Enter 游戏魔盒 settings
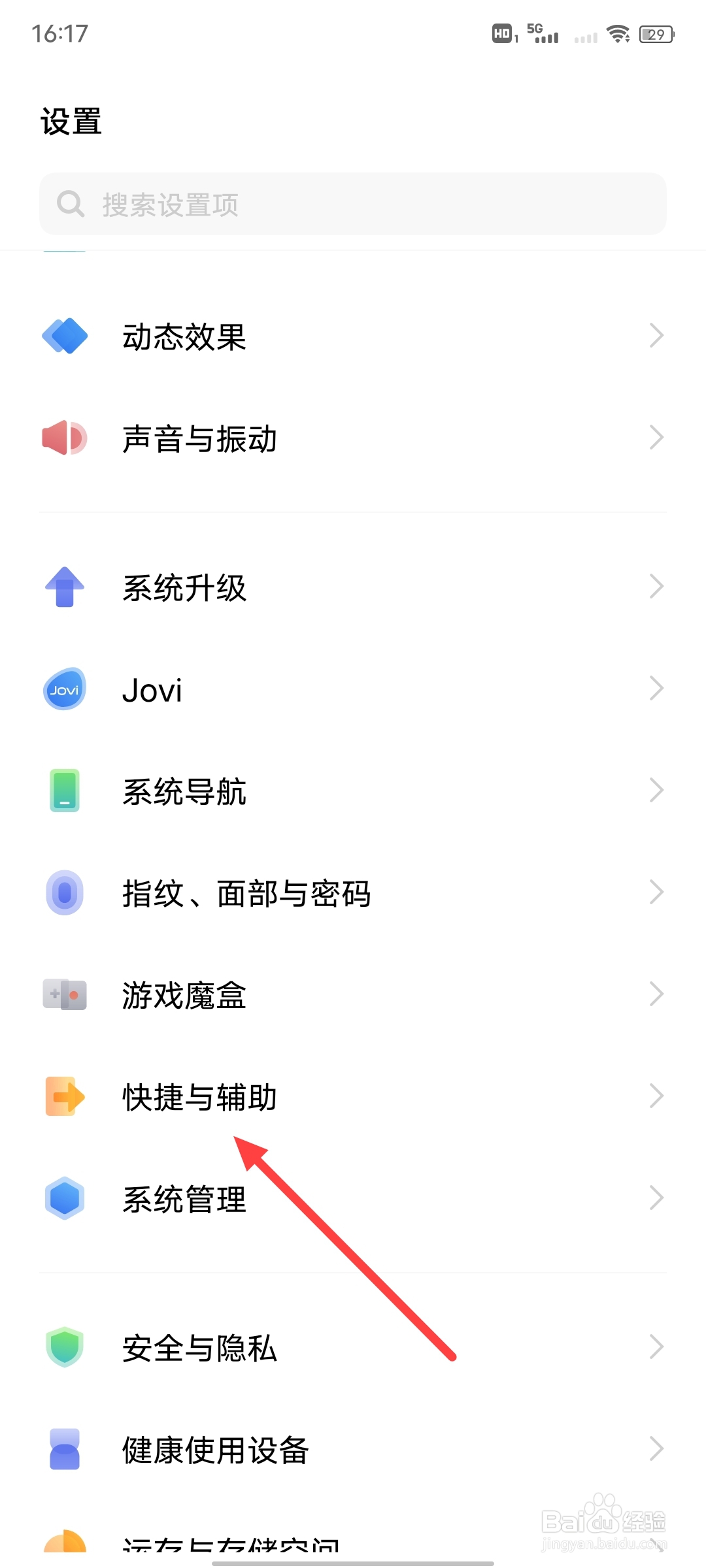Screen dimensions: 706x1568 (x=353, y=995)
